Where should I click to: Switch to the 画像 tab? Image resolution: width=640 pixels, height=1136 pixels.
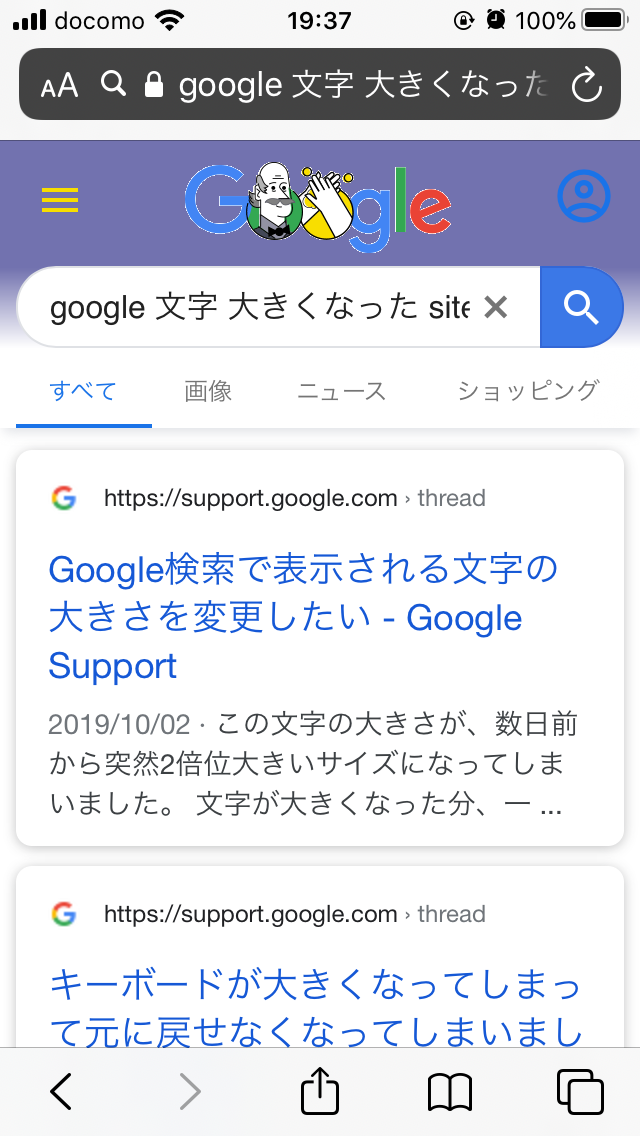point(208,391)
